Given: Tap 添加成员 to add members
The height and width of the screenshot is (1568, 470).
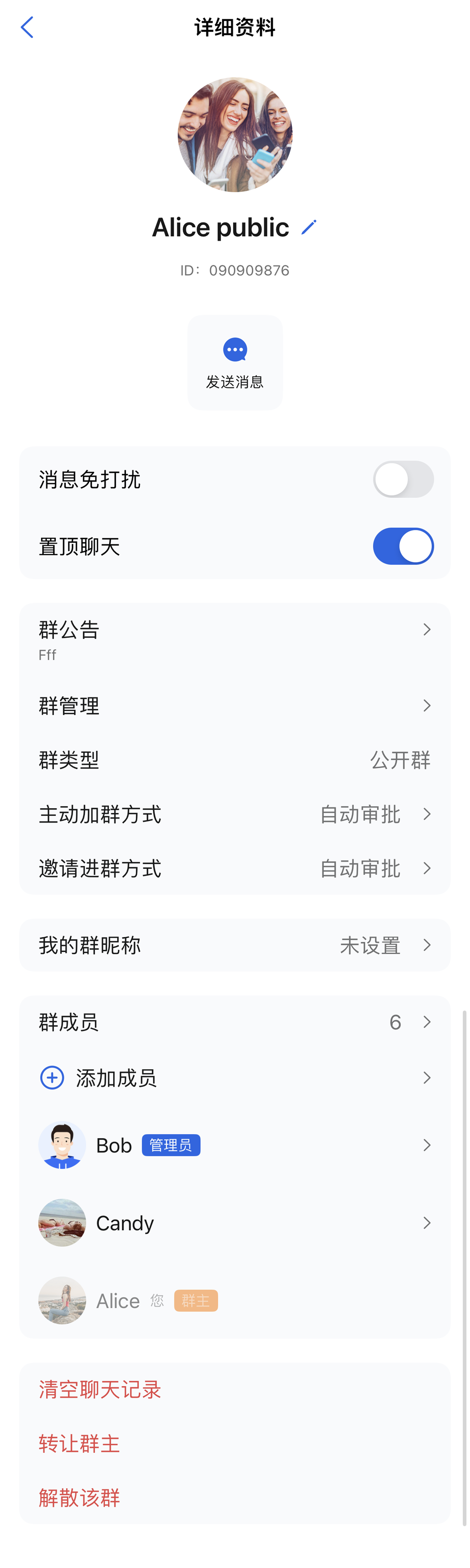Looking at the screenshot, I should click(x=235, y=1077).
